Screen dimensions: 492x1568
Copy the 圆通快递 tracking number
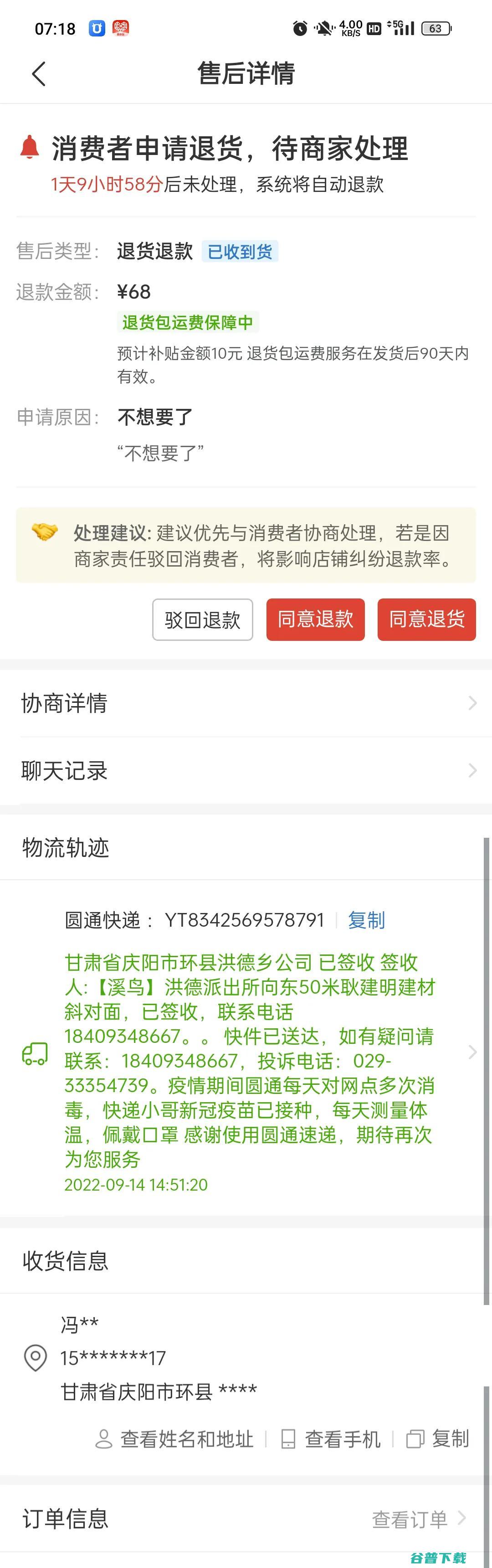coord(366,920)
